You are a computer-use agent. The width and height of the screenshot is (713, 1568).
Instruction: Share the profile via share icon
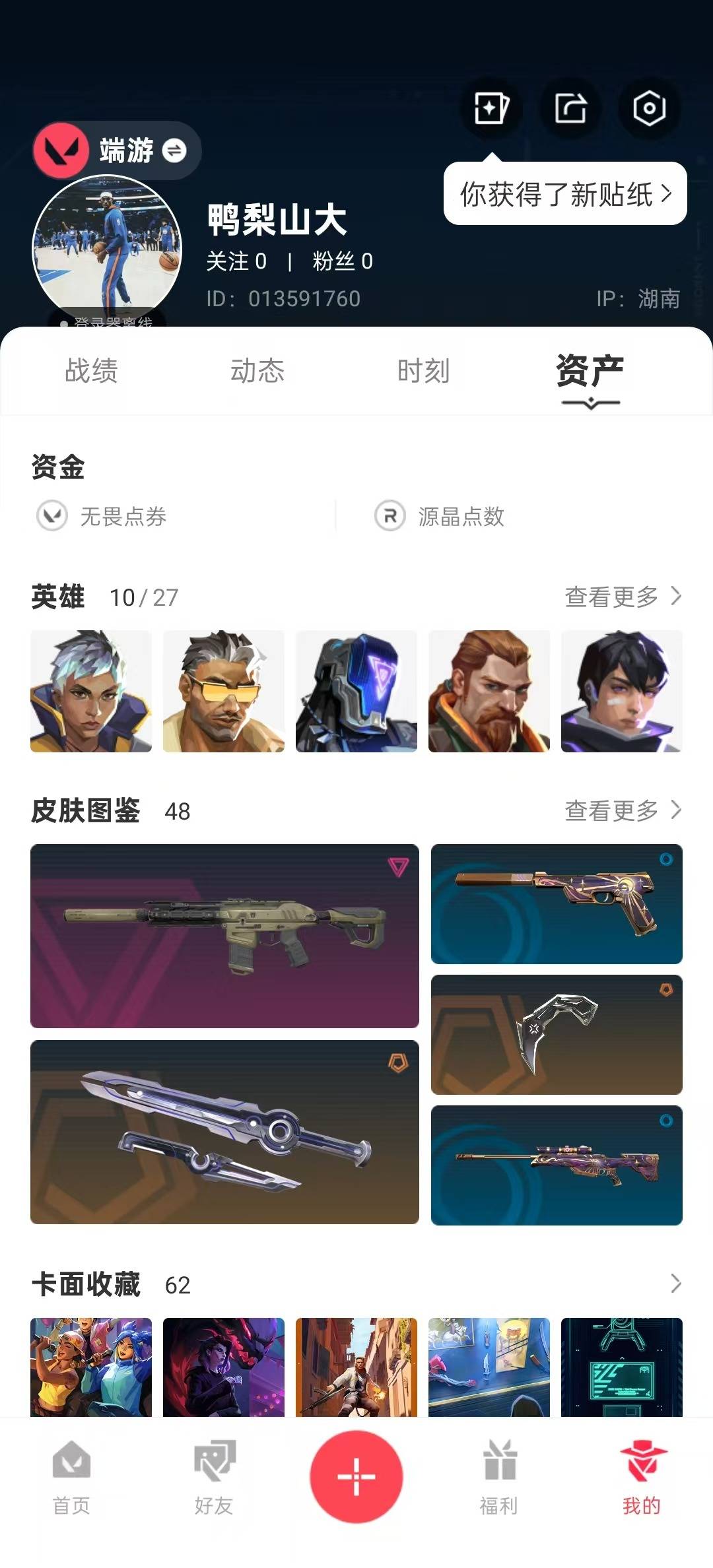coord(570,108)
